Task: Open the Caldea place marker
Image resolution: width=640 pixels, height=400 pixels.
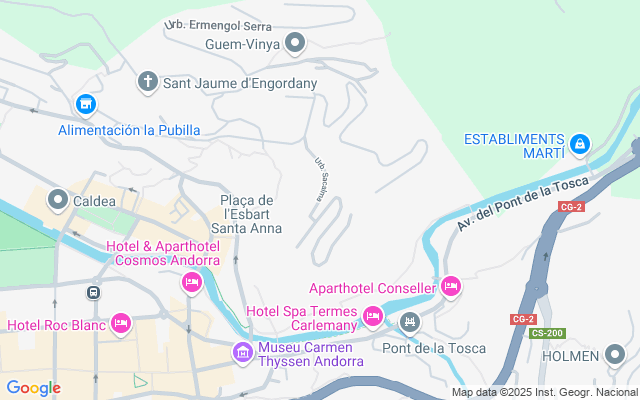Action: click(x=57, y=200)
